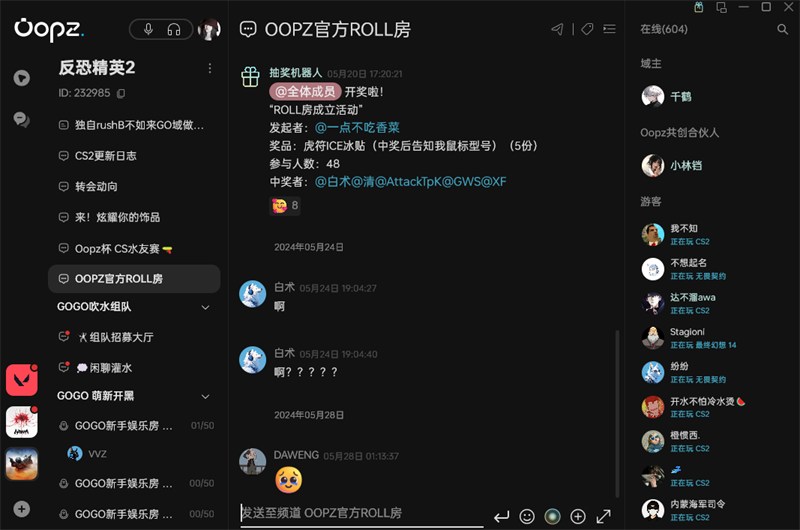
Task: Open the CS2更新日志 channel
Action: [x=105, y=156]
